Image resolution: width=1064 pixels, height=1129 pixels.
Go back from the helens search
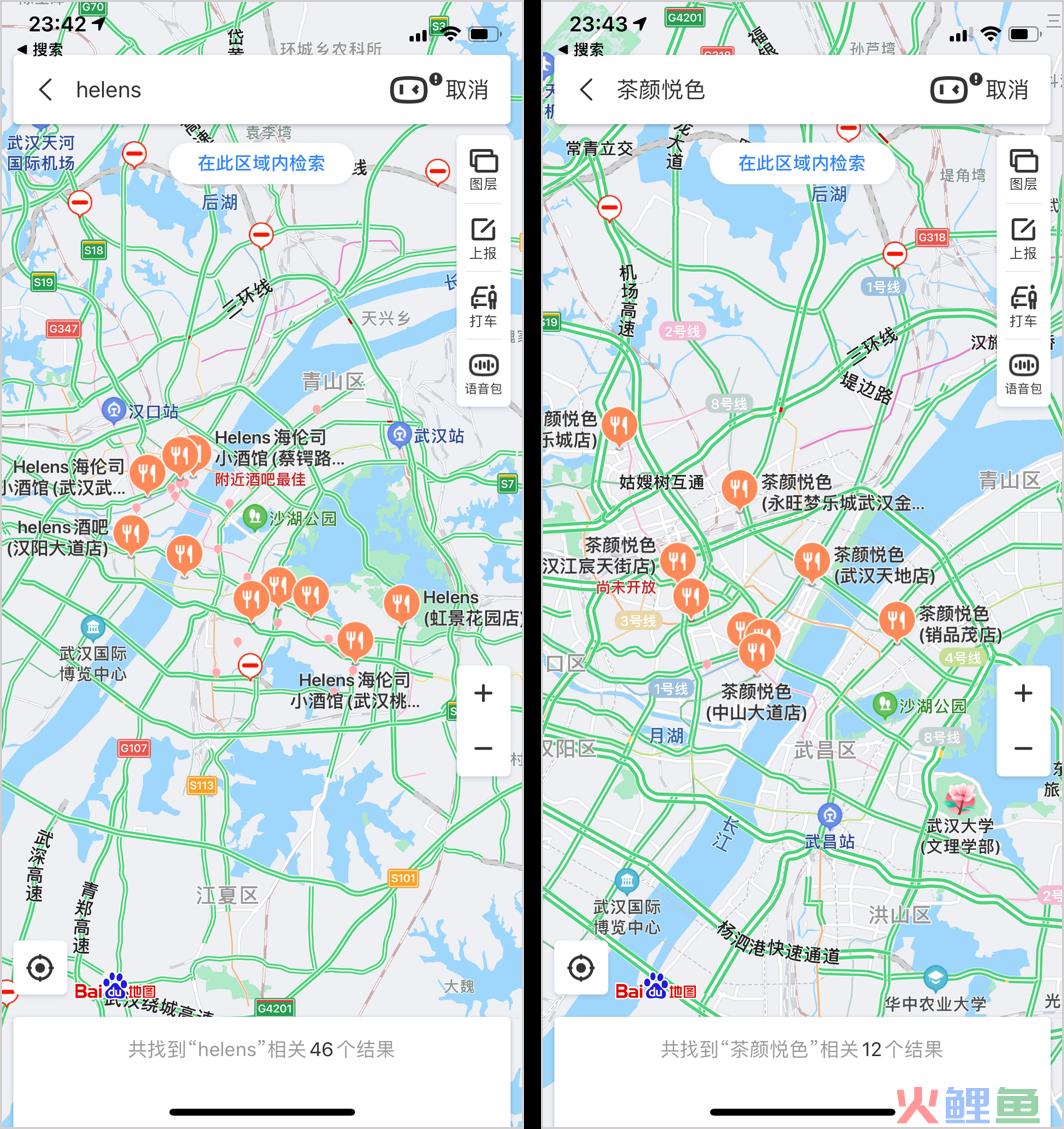[45, 90]
